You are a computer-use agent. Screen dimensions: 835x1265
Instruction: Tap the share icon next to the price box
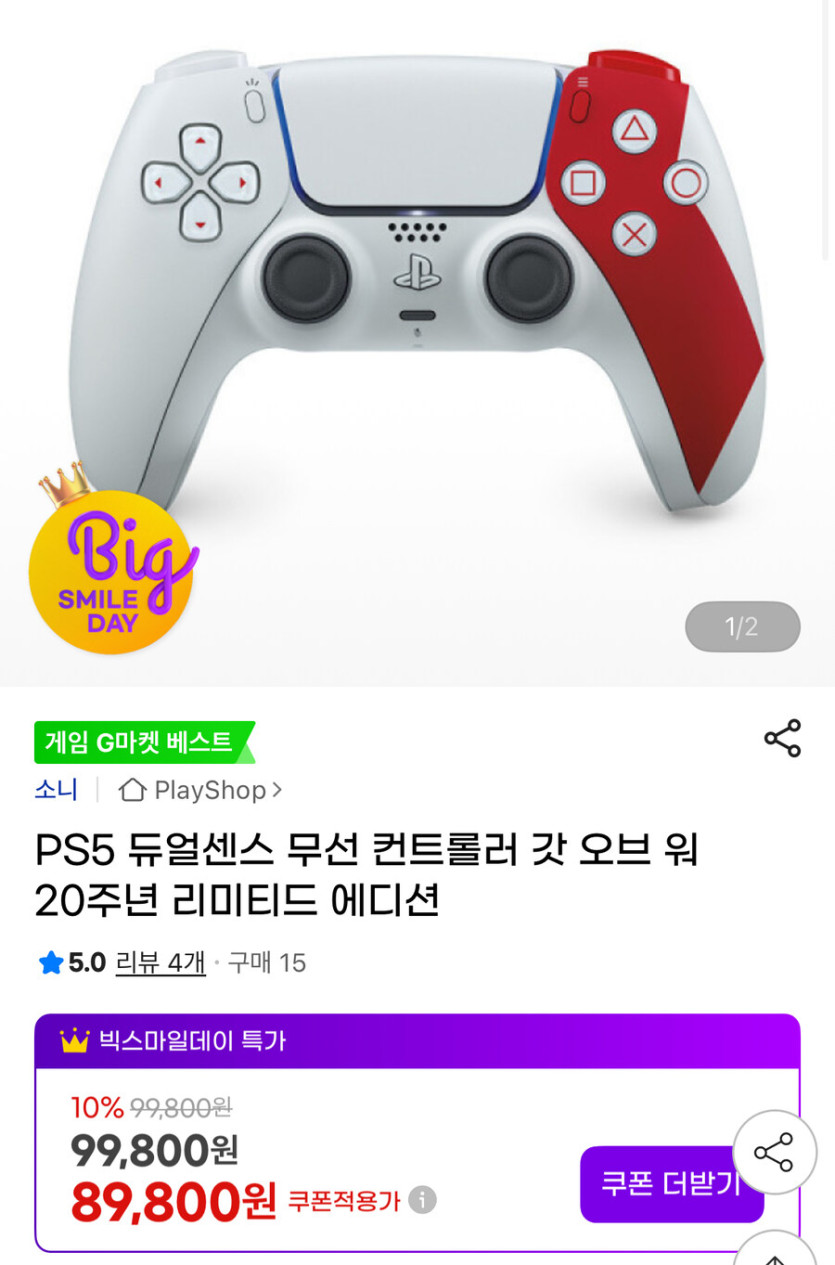(x=775, y=1151)
